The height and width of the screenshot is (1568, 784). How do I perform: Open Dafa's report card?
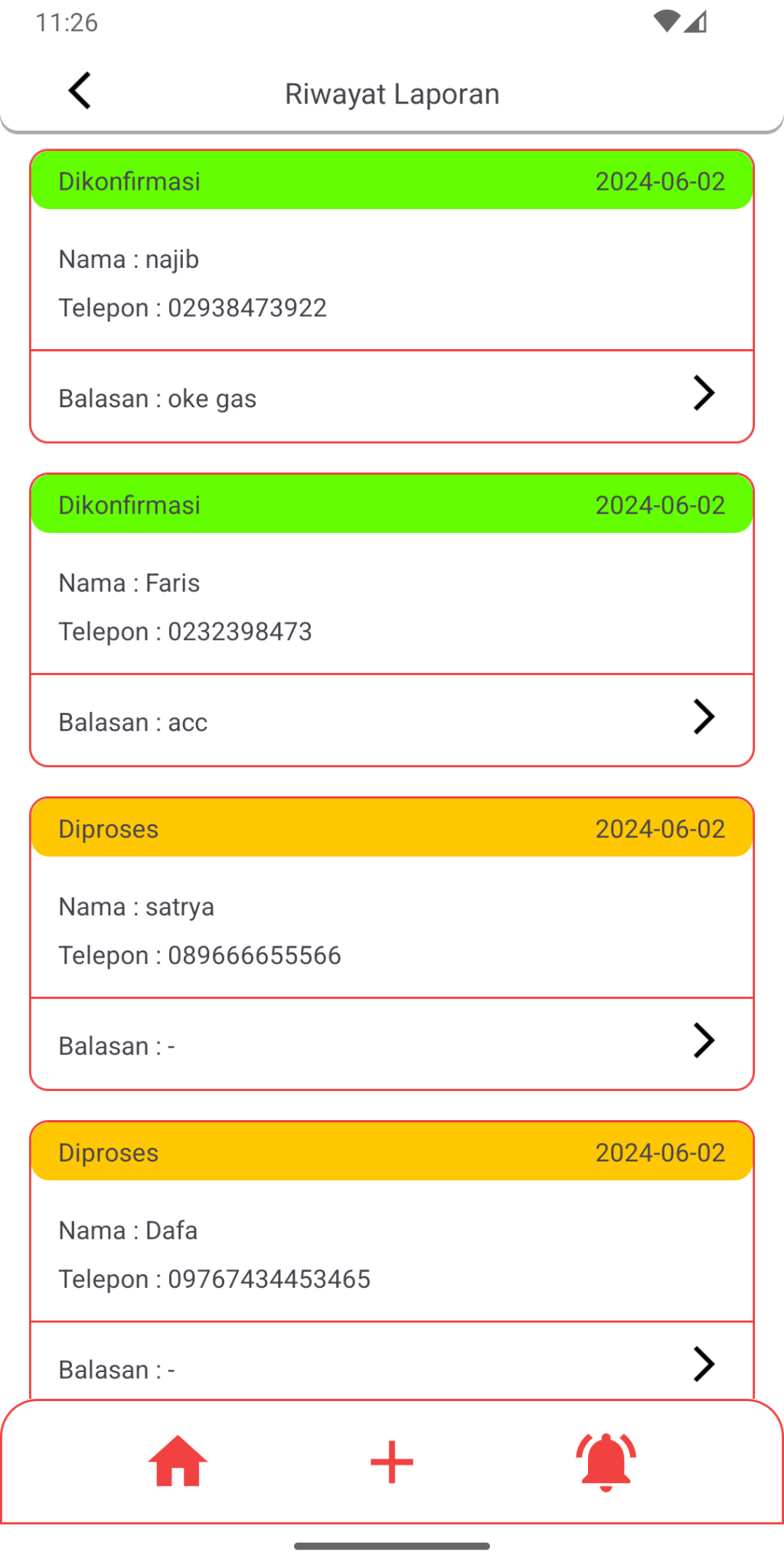pyautogui.click(x=390, y=1253)
